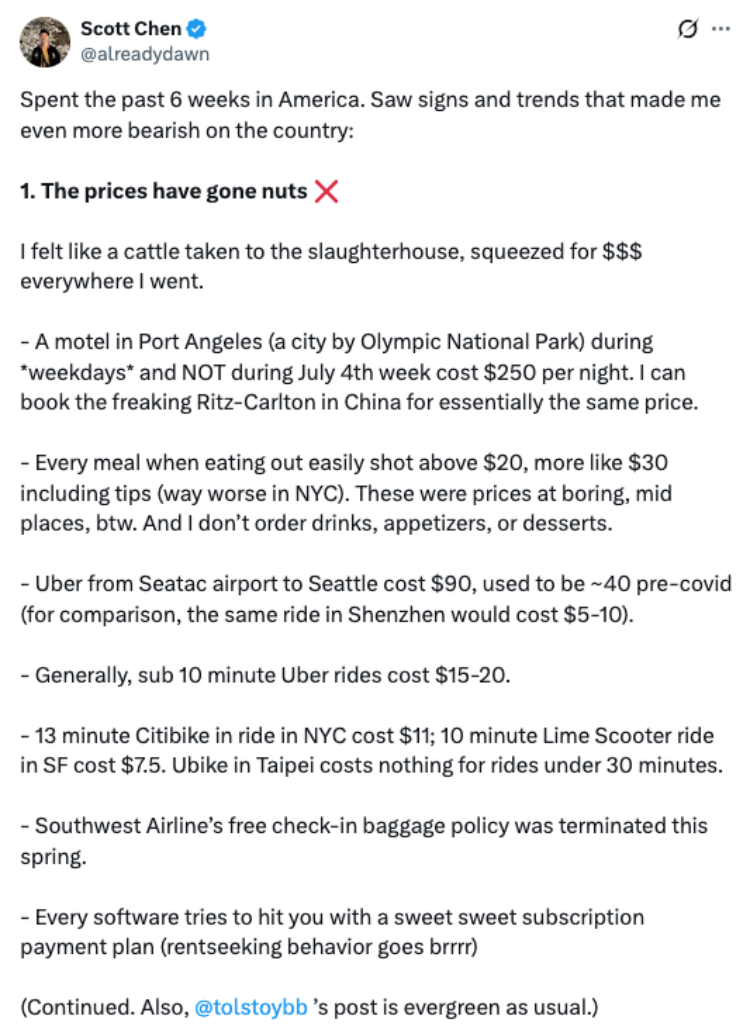Open the three-dot overflow menu

(x=721, y=29)
